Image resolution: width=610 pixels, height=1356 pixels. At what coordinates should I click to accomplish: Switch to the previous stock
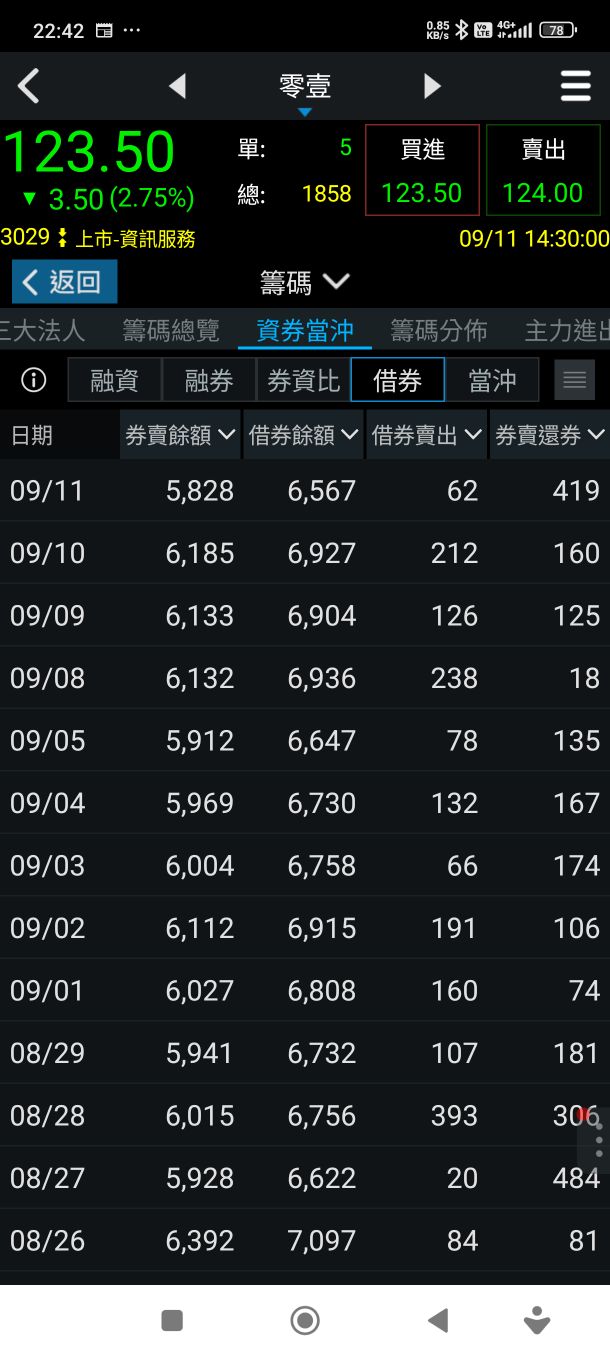click(178, 87)
